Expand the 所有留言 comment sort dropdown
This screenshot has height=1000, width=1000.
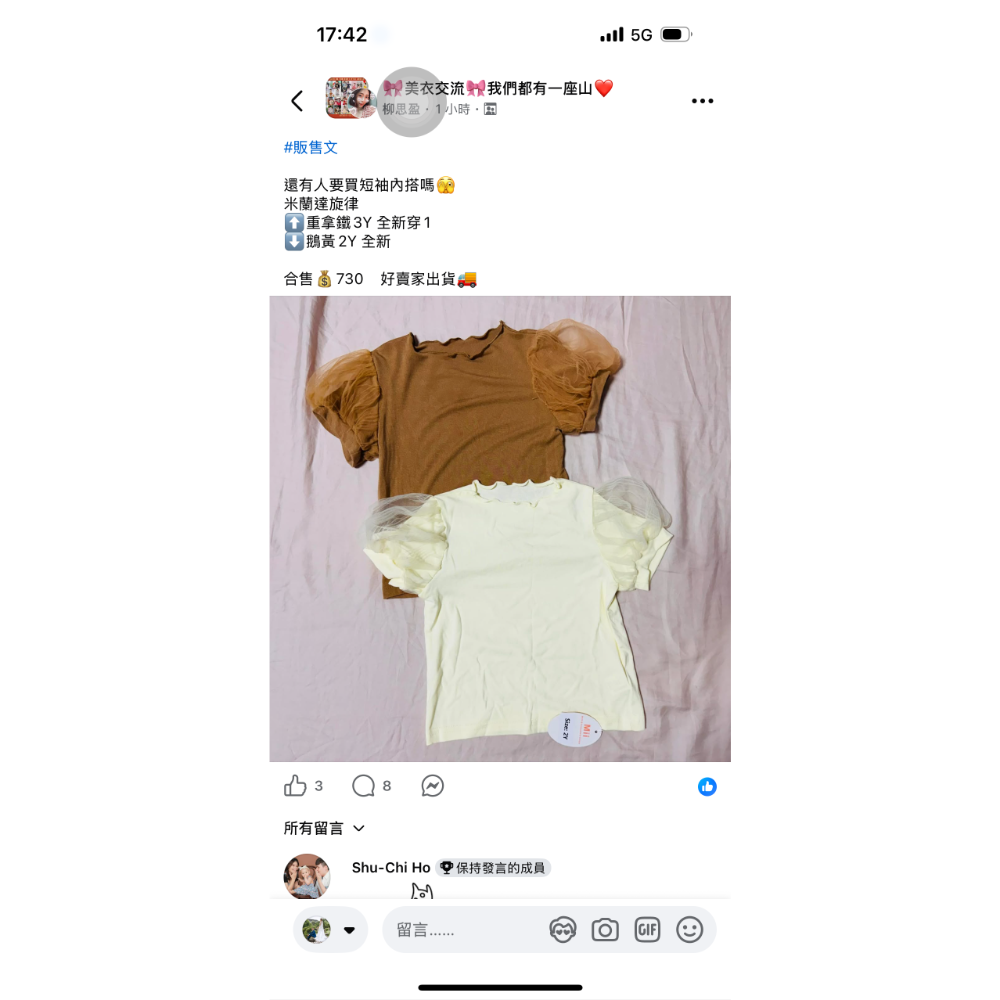[x=325, y=828]
